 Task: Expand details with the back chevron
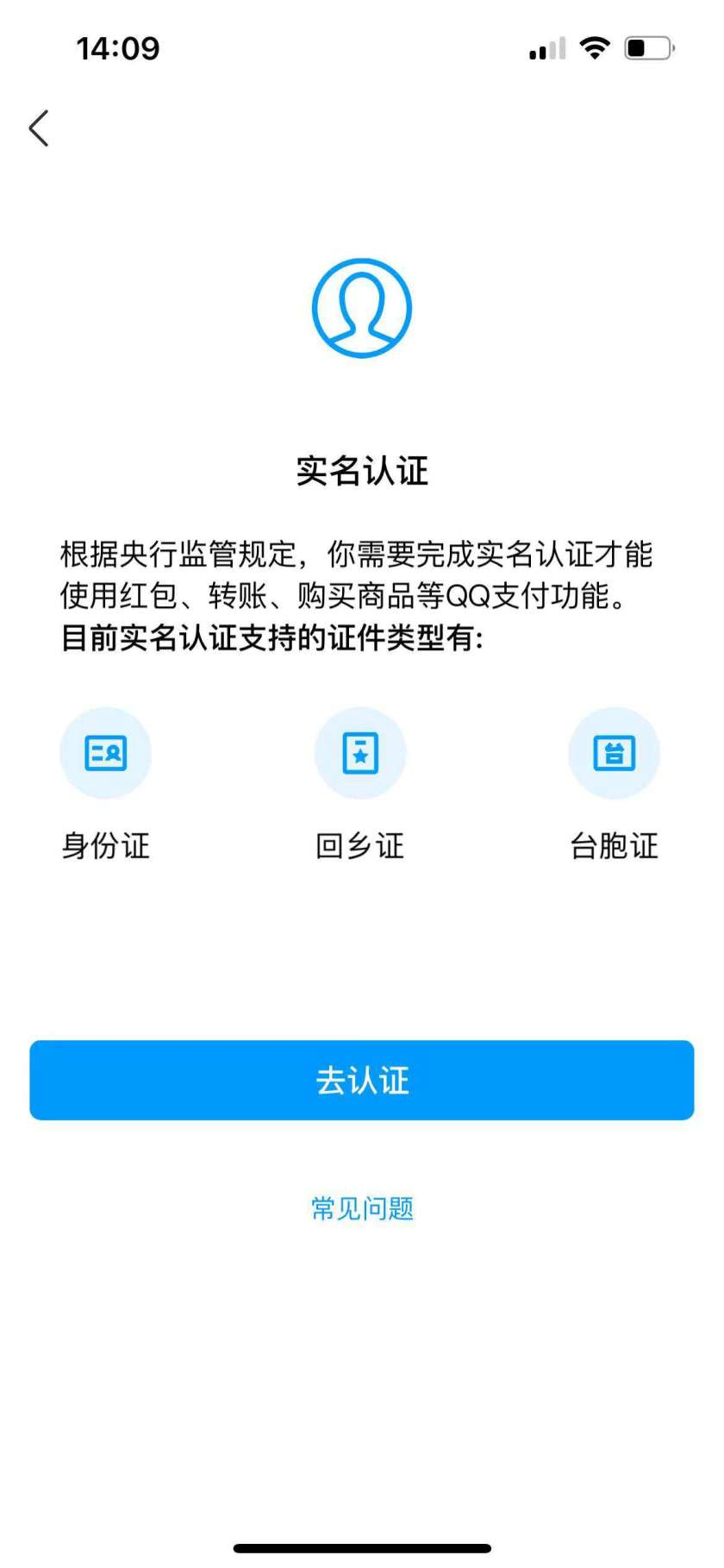click(38, 128)
